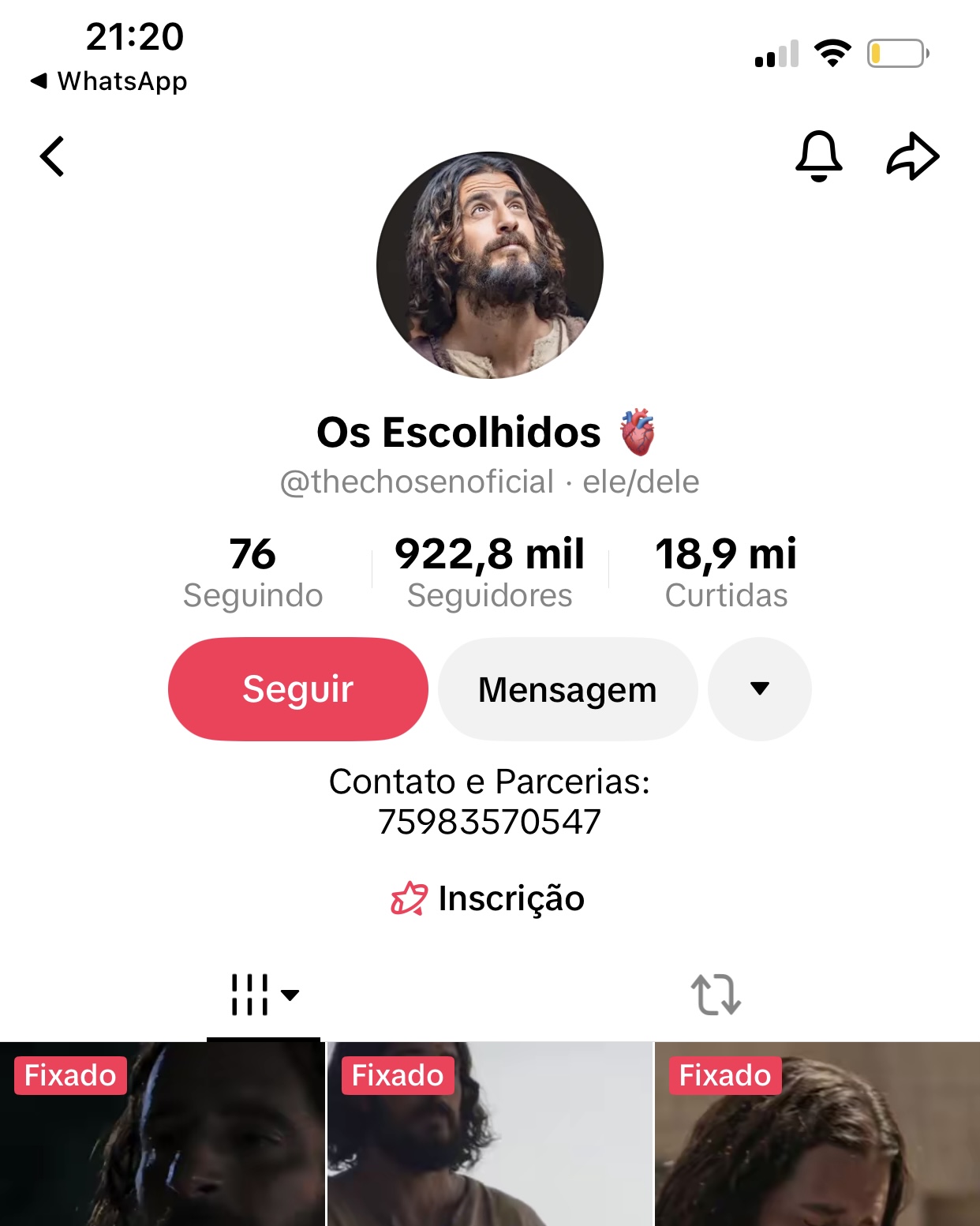Tap the Inscrição subscription ribbon icon
The image size is (980, 1226).
[410, 898]
